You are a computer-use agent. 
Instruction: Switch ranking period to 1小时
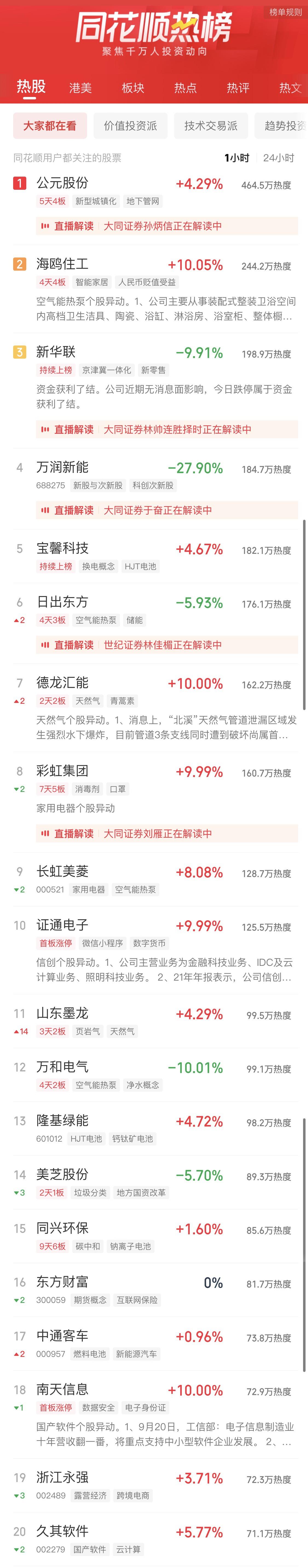237,158
